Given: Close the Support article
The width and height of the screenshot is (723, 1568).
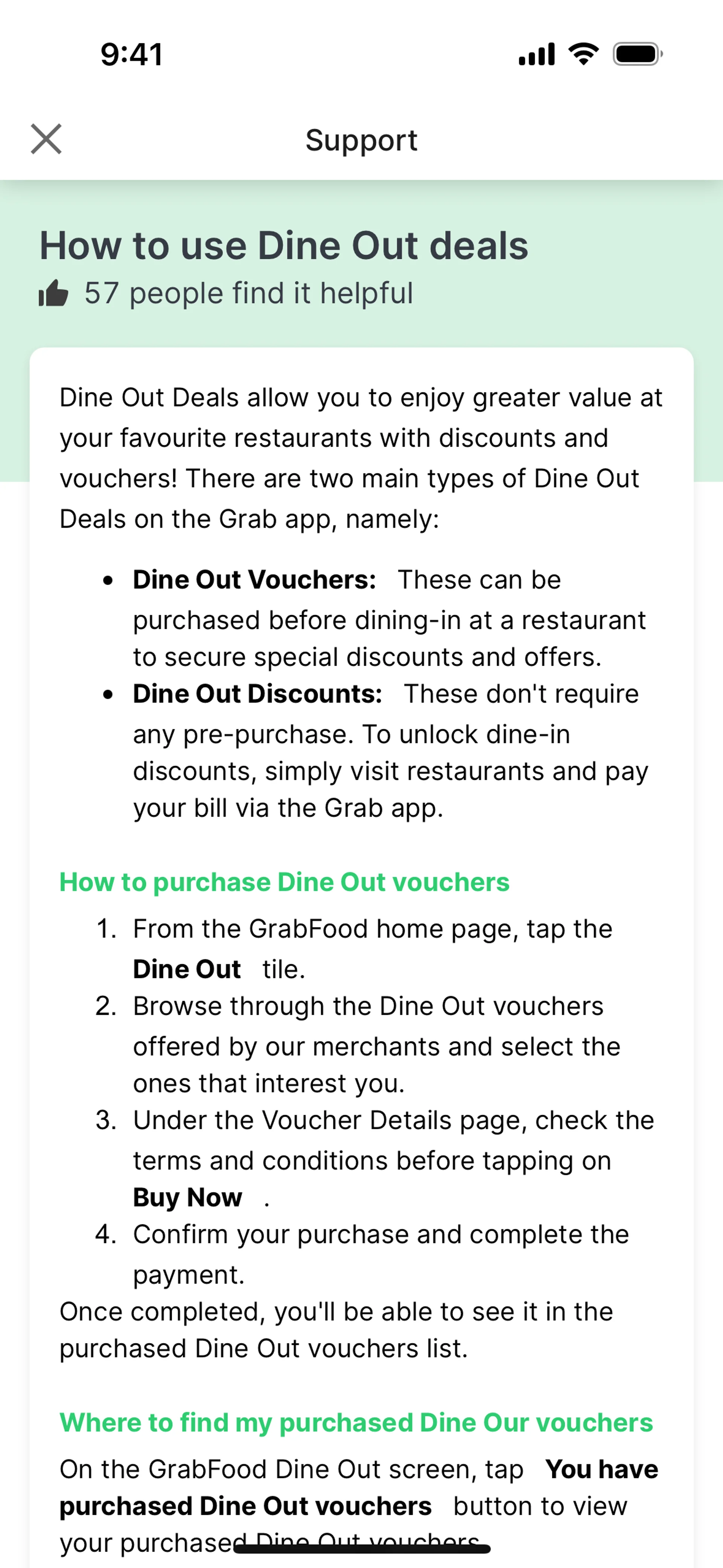Looking at the screenshot, I should (46, 139).
